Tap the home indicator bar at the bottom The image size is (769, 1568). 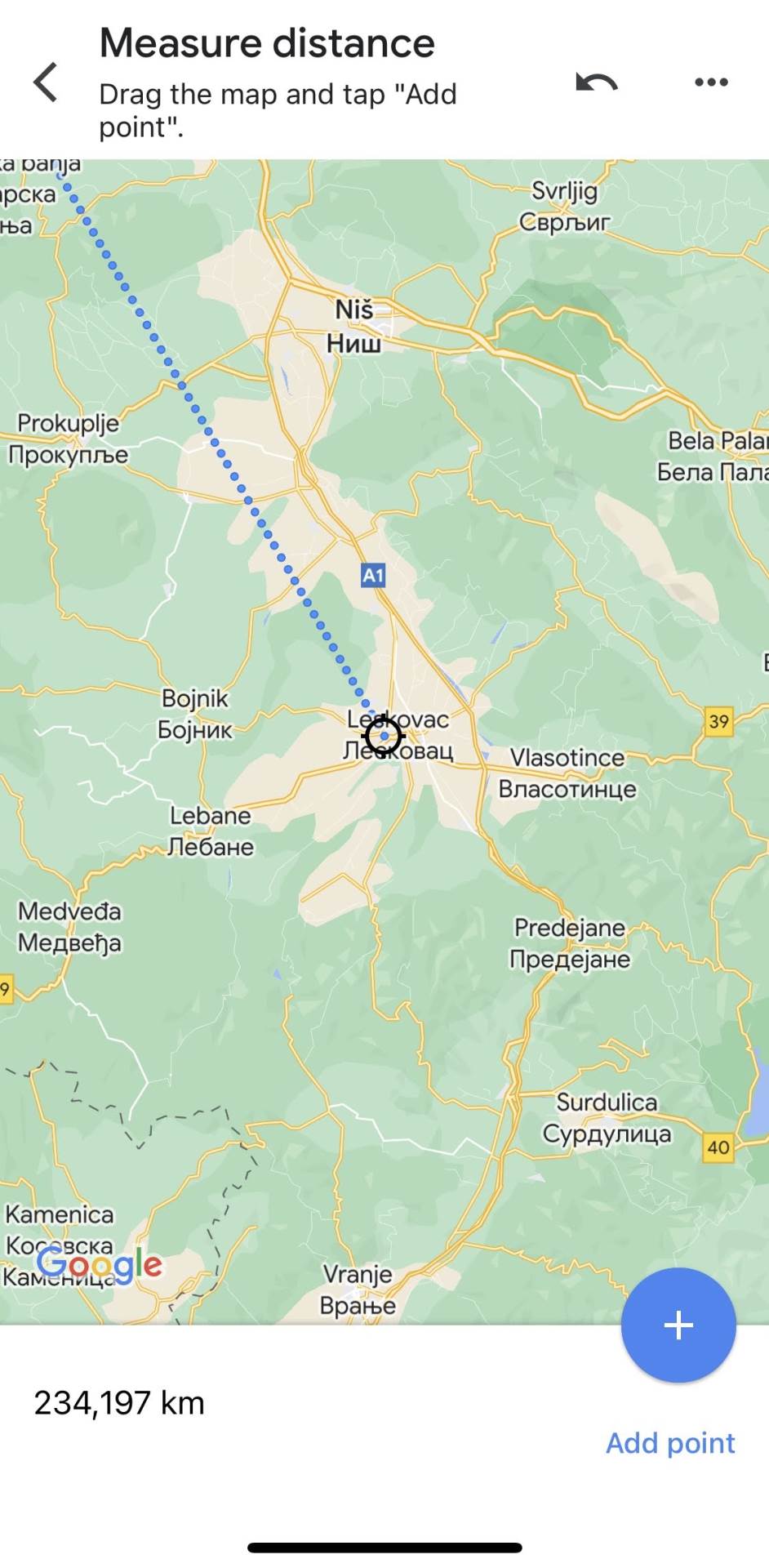[x=384, y=1542]
